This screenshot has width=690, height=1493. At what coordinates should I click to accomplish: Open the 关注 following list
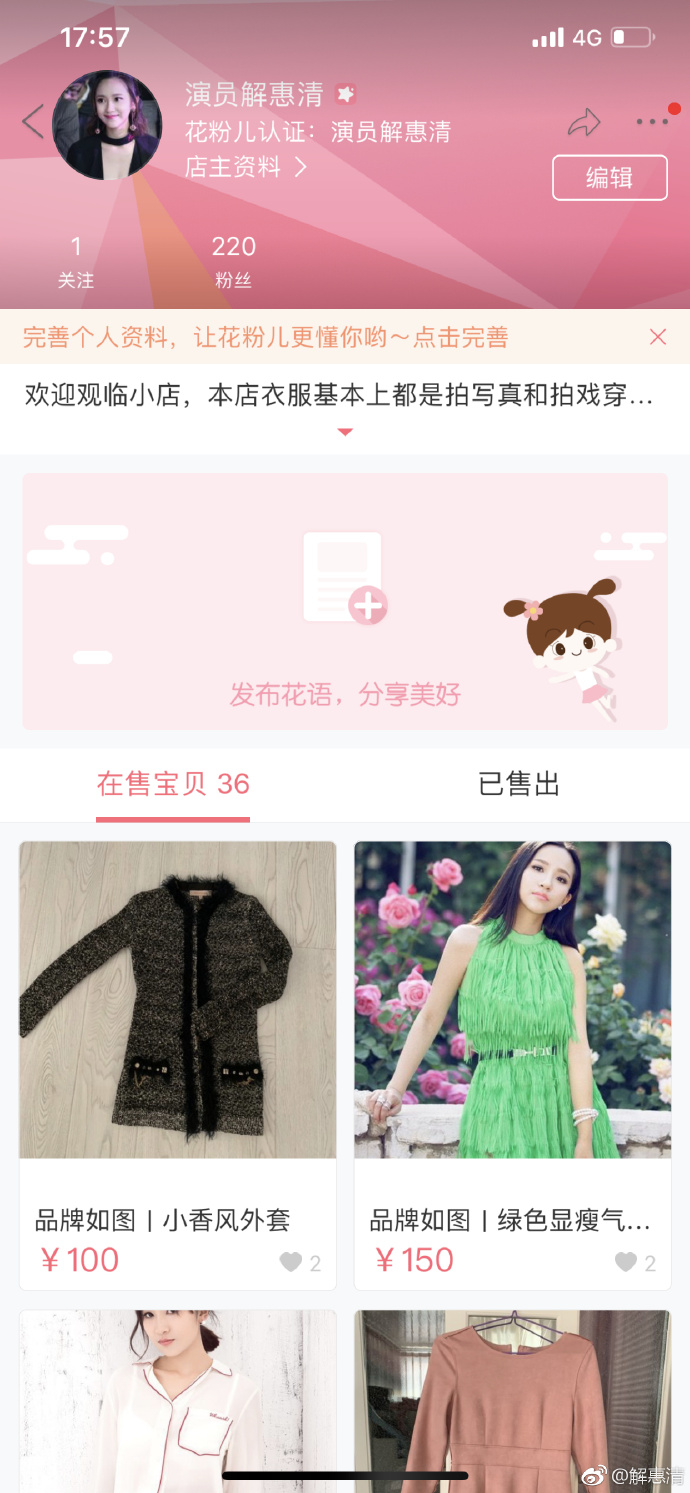click(76, 261)
